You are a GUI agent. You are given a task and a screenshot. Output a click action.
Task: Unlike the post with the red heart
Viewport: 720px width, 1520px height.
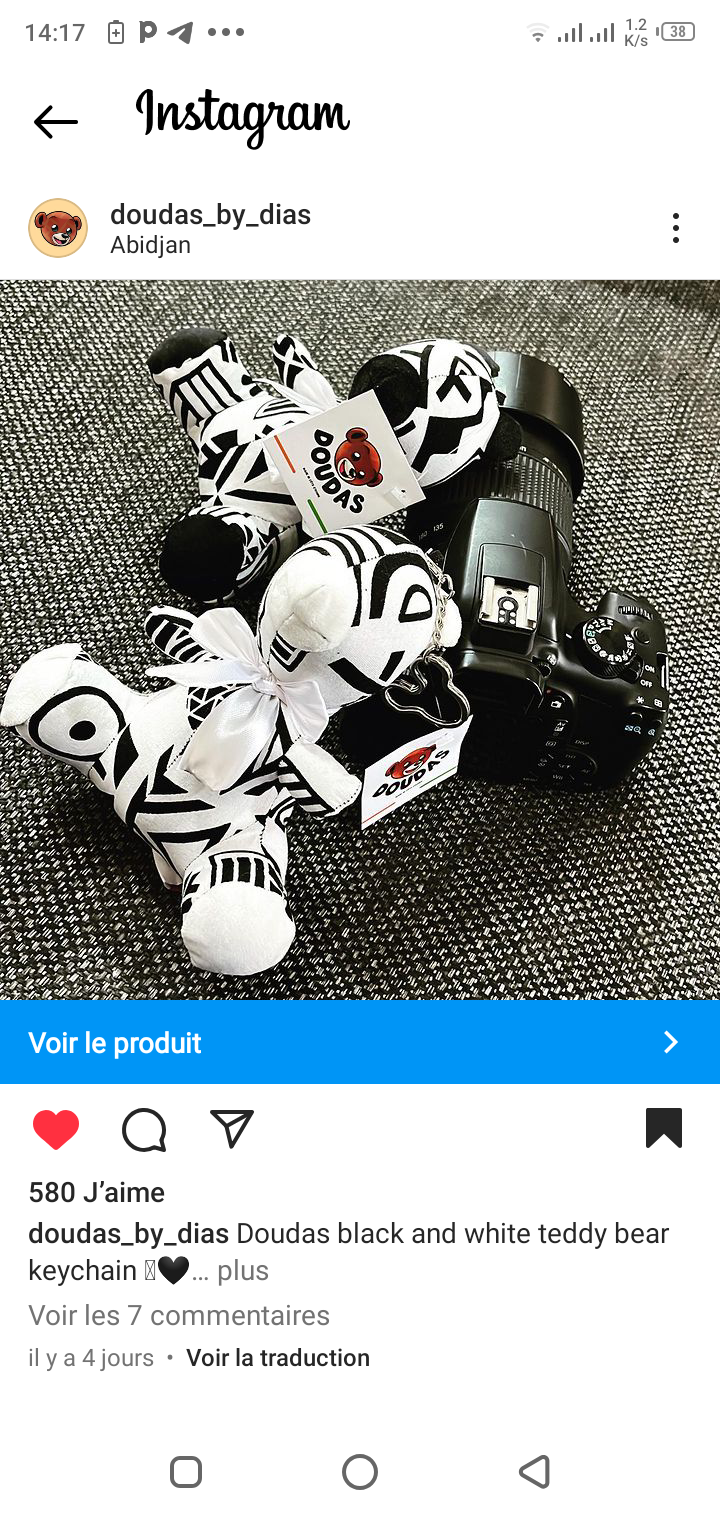coord(56,1129)
